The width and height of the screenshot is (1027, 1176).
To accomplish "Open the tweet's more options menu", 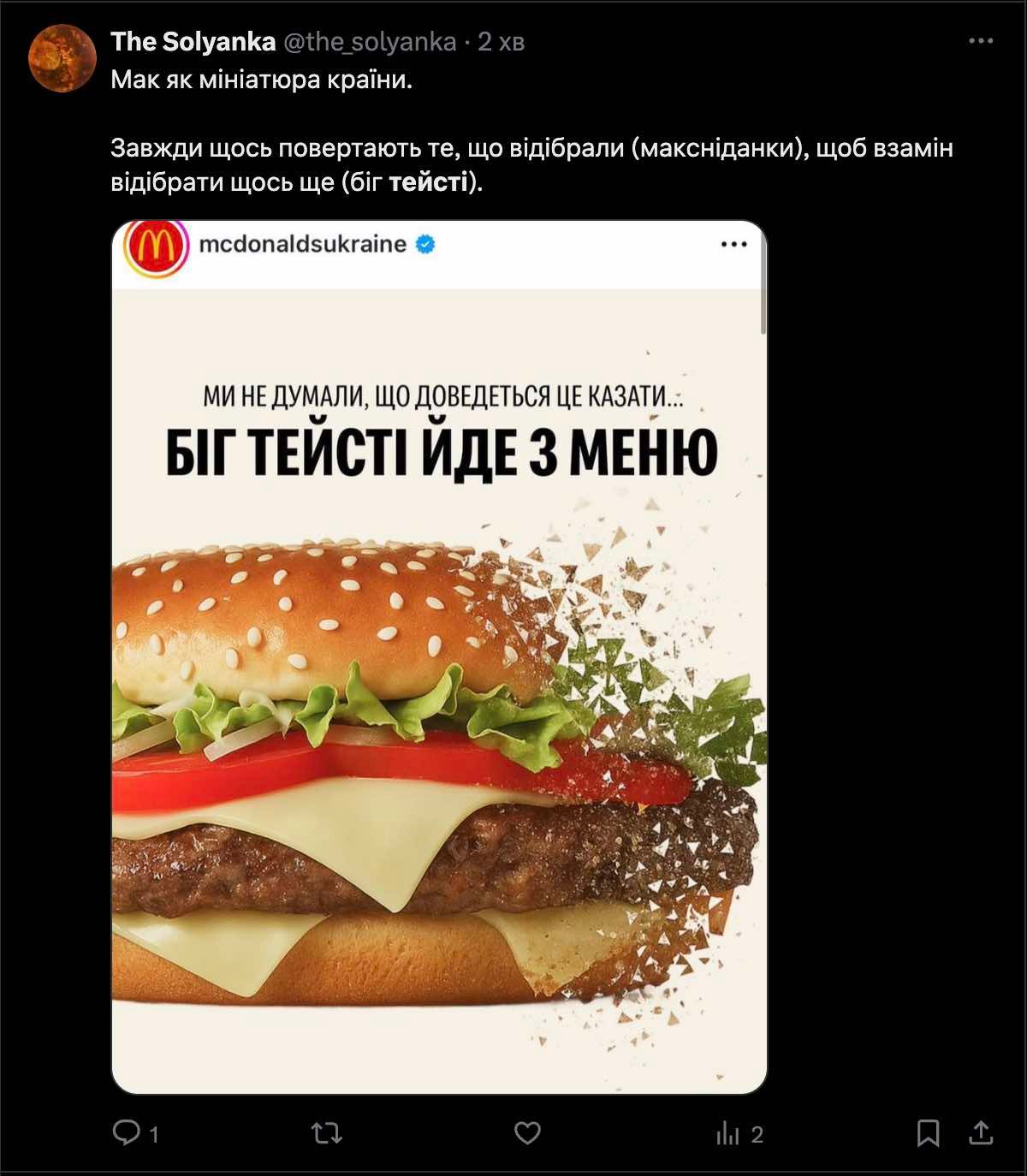I will coord(981,41).
